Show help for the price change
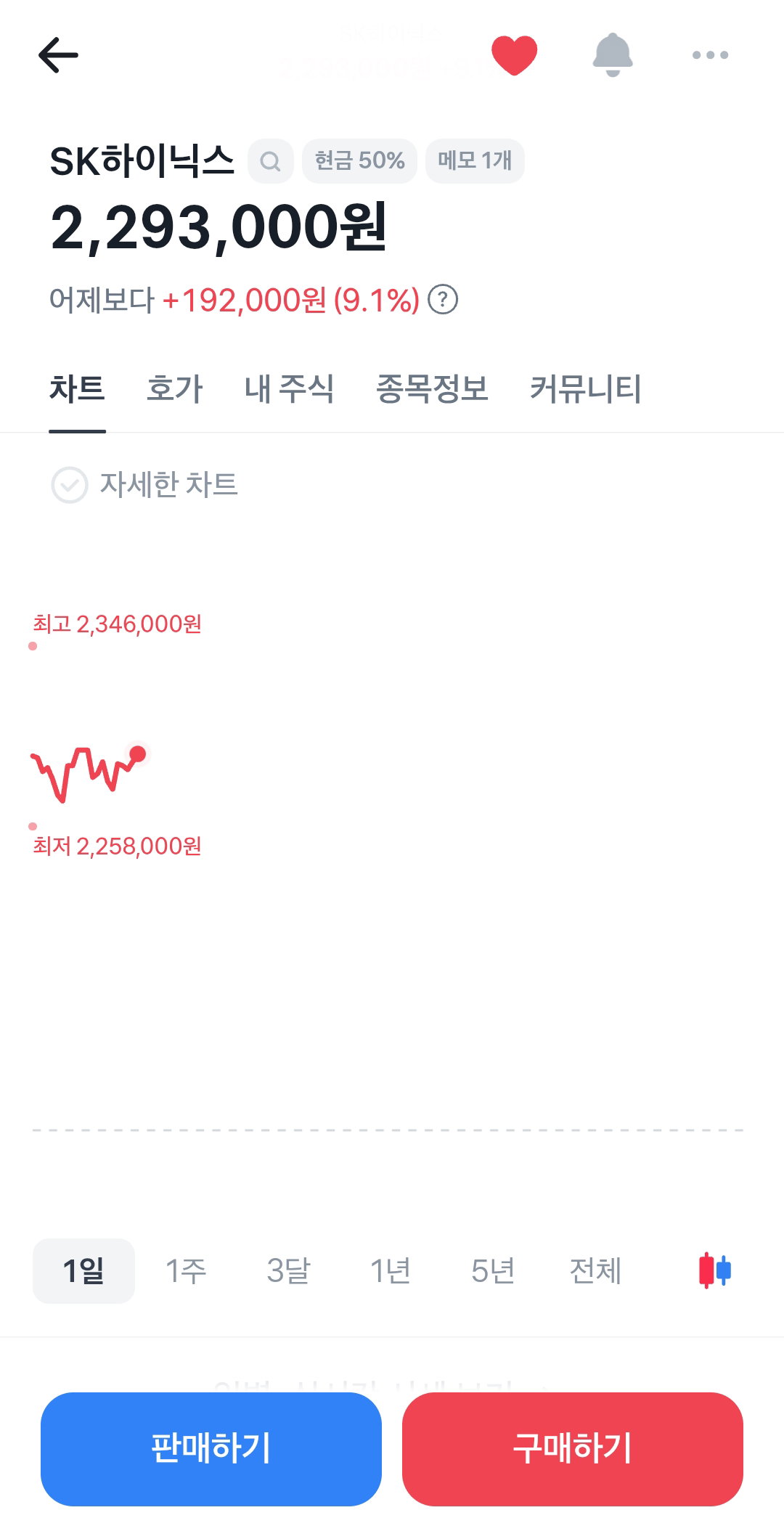The width and height of the screenshot is (784, 1539). tap(443, 300)
